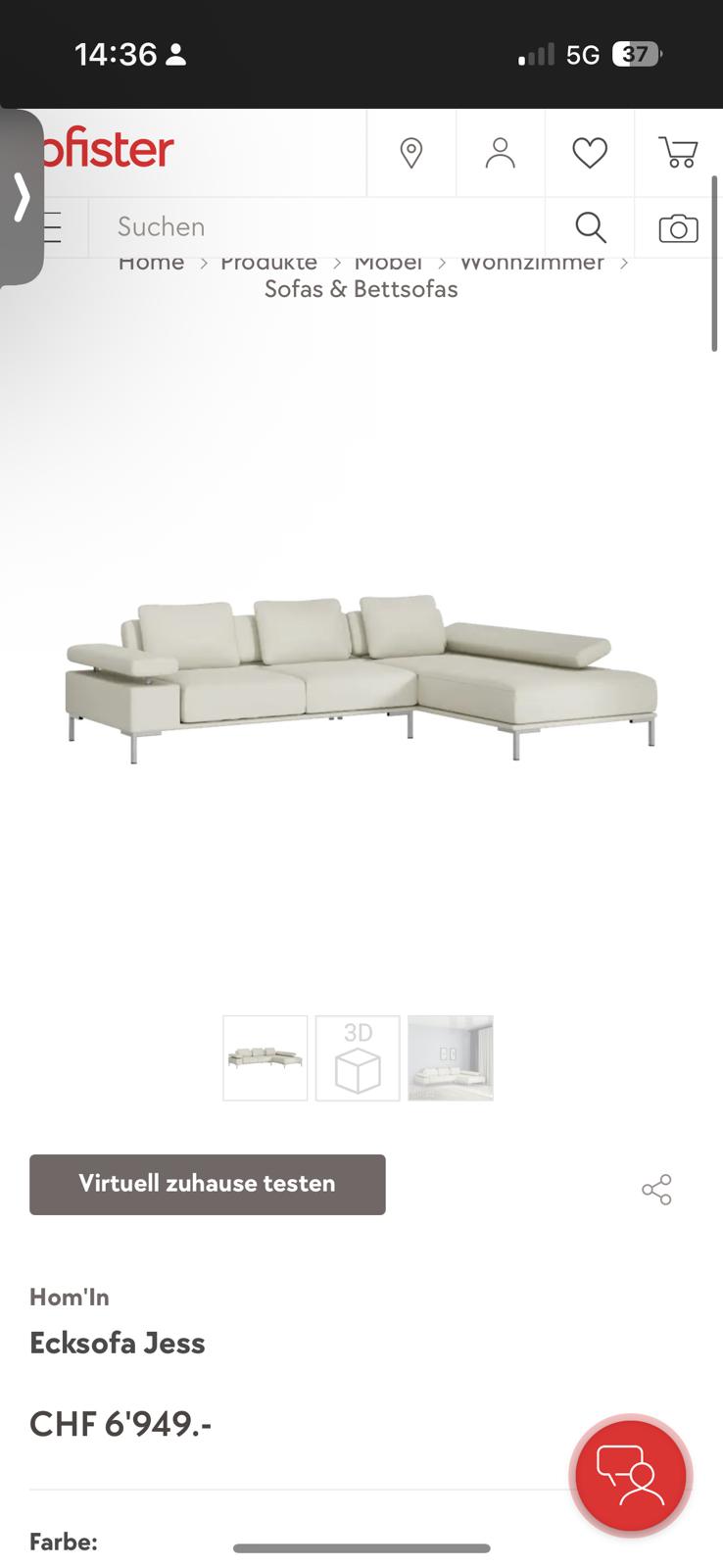Open the live chat support button
This screenshot has width=723, height=1568.
pos(631,1475)
